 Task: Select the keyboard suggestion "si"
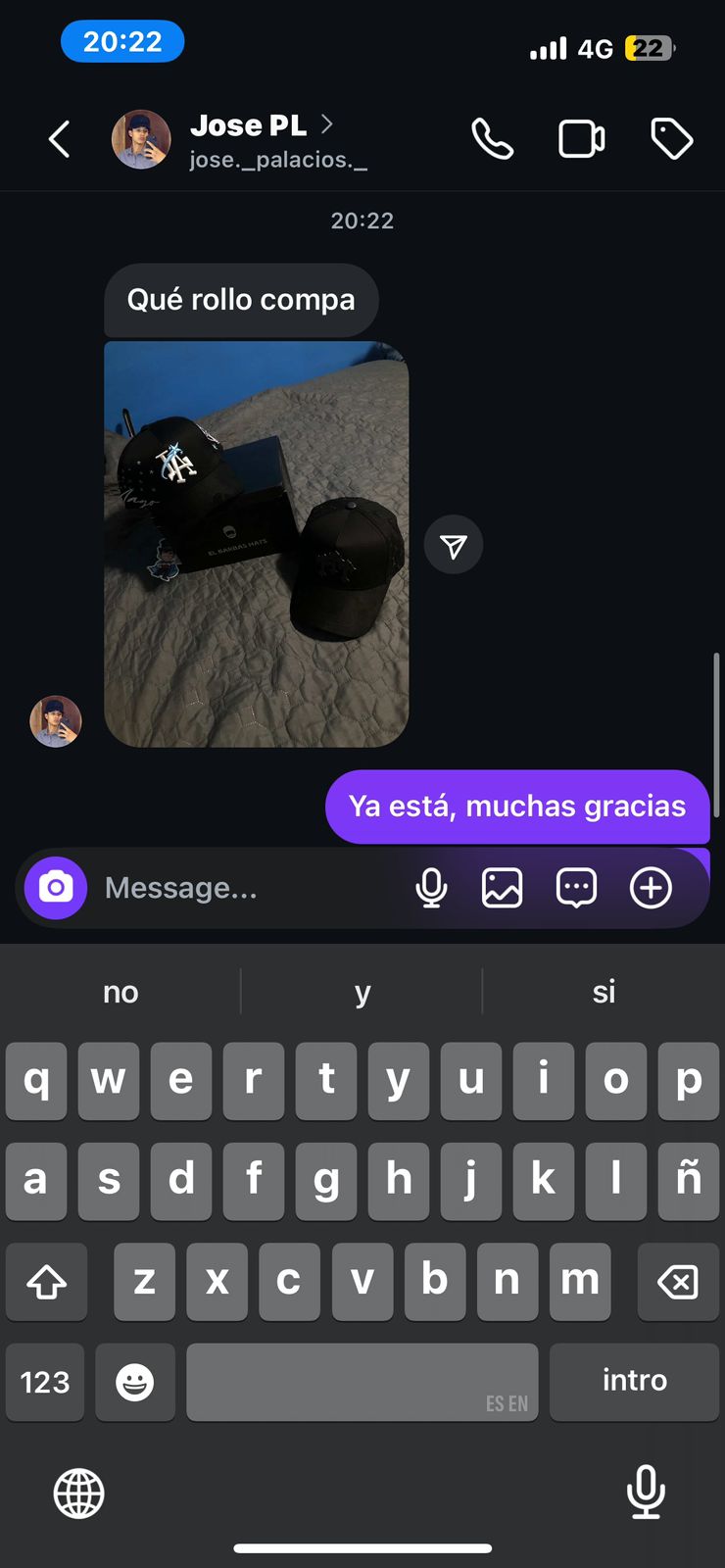pos(604,992)
